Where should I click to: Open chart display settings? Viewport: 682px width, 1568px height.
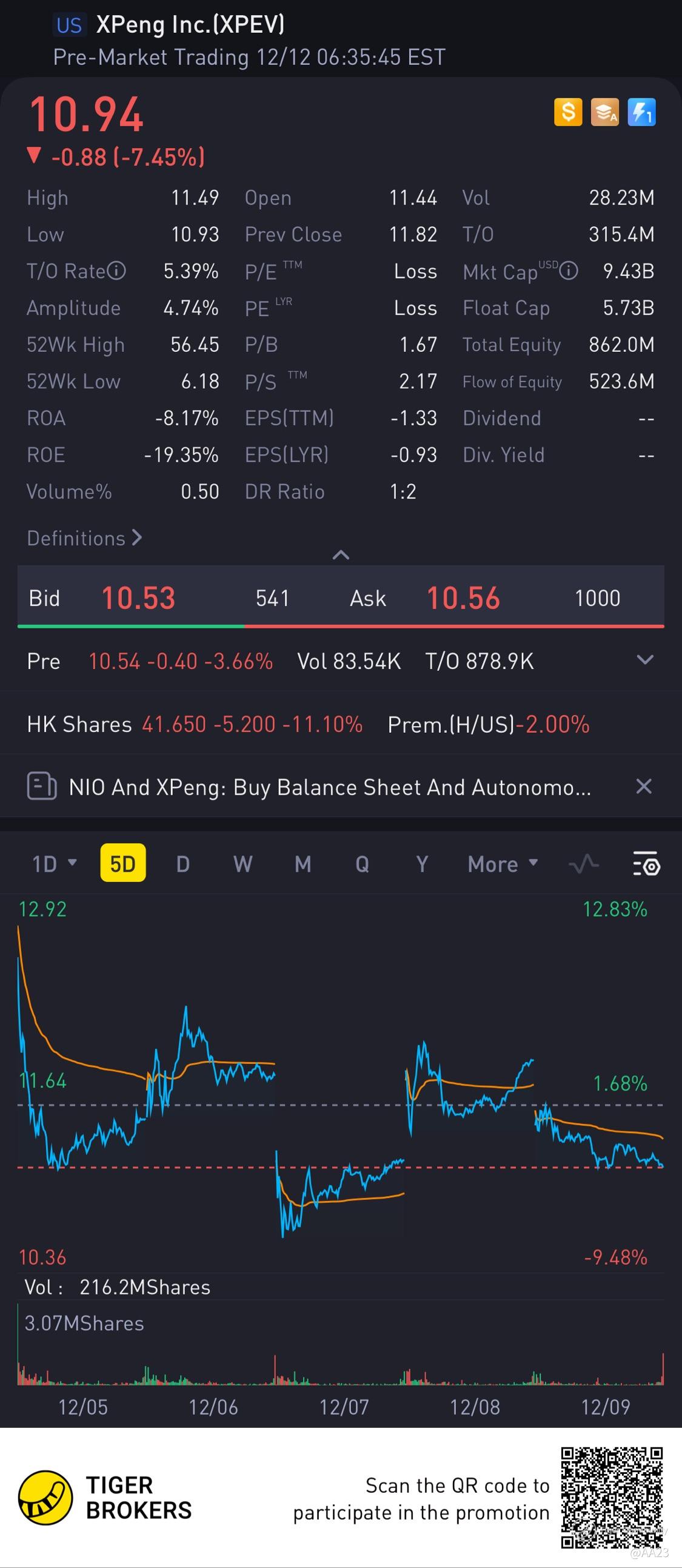tap(646, 863)
